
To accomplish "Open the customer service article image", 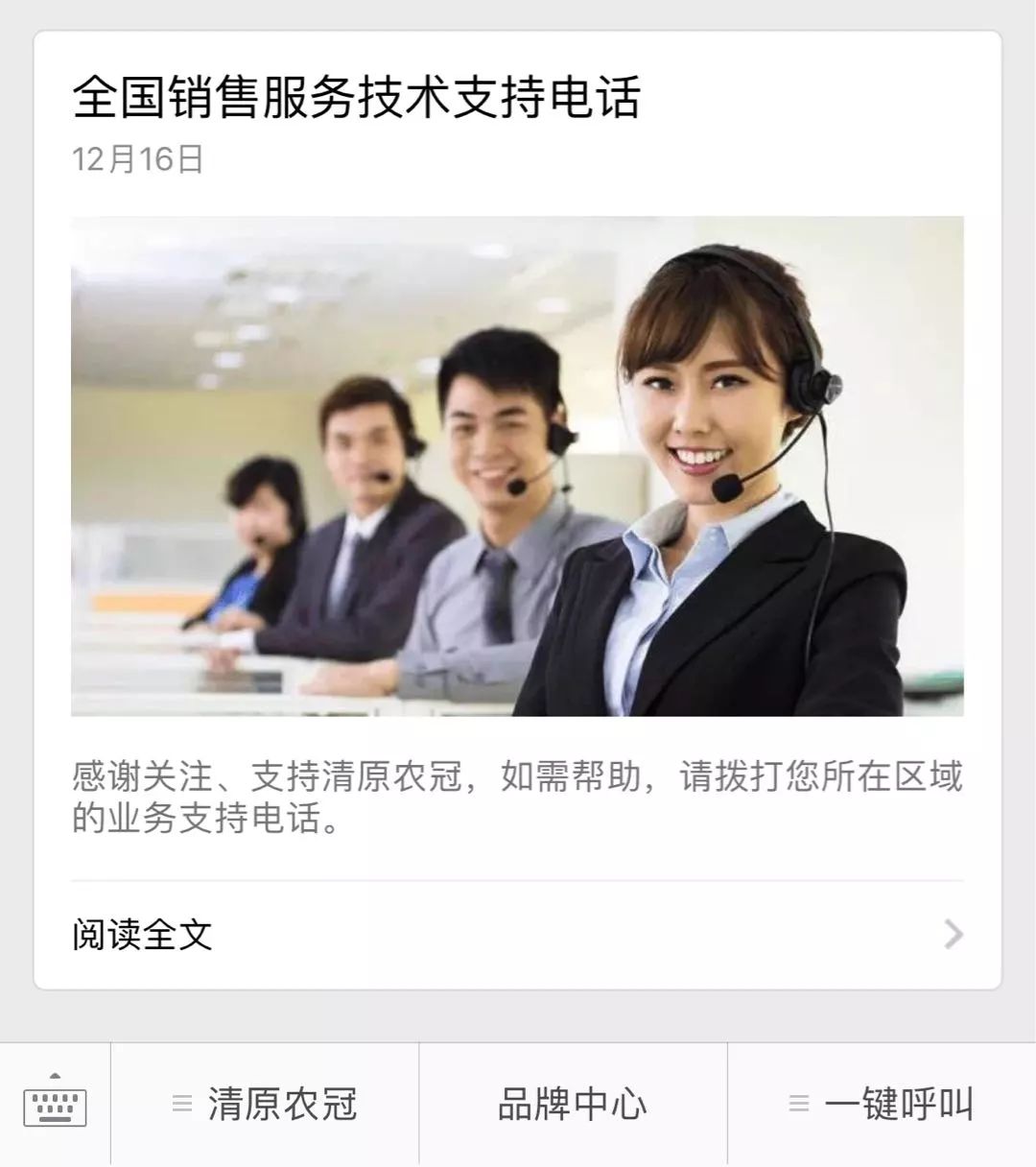I will [x=517, y=466].
